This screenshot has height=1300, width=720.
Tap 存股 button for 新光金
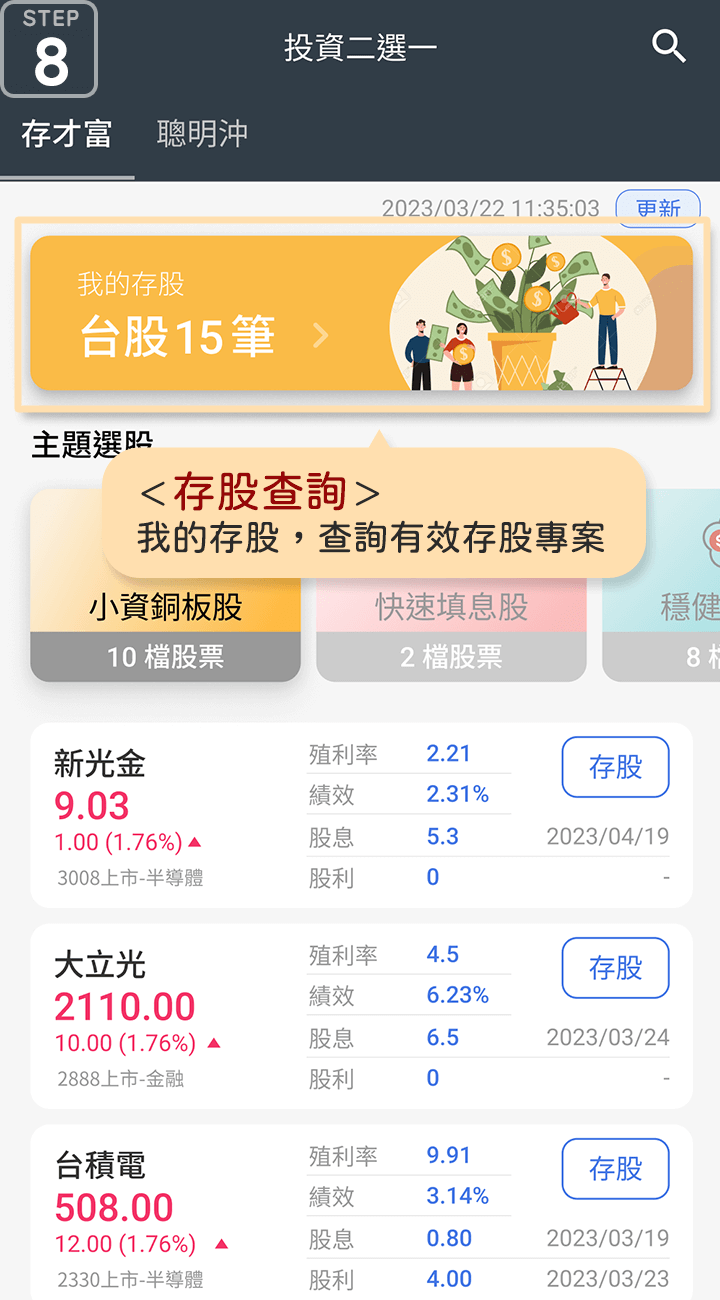click(615, 767)
